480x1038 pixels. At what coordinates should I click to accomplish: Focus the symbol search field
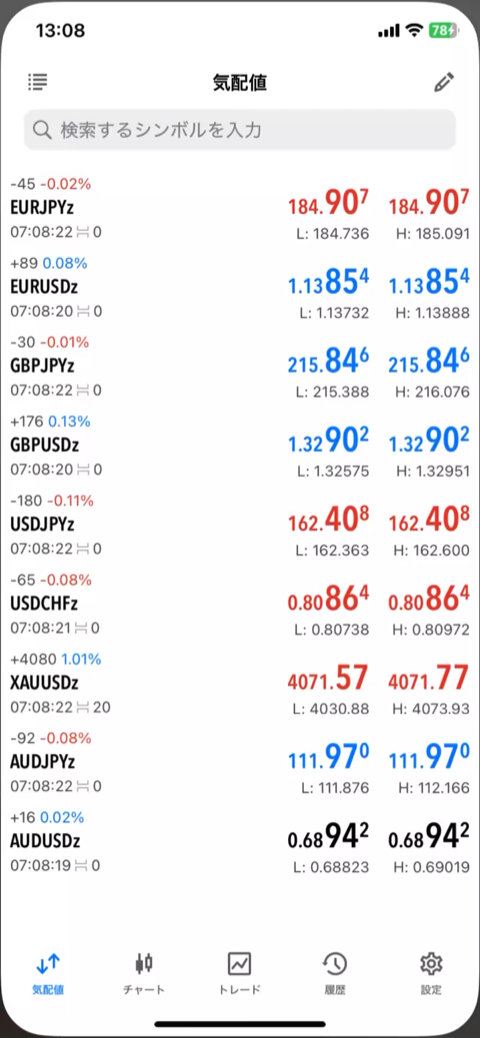pos(240,130)
